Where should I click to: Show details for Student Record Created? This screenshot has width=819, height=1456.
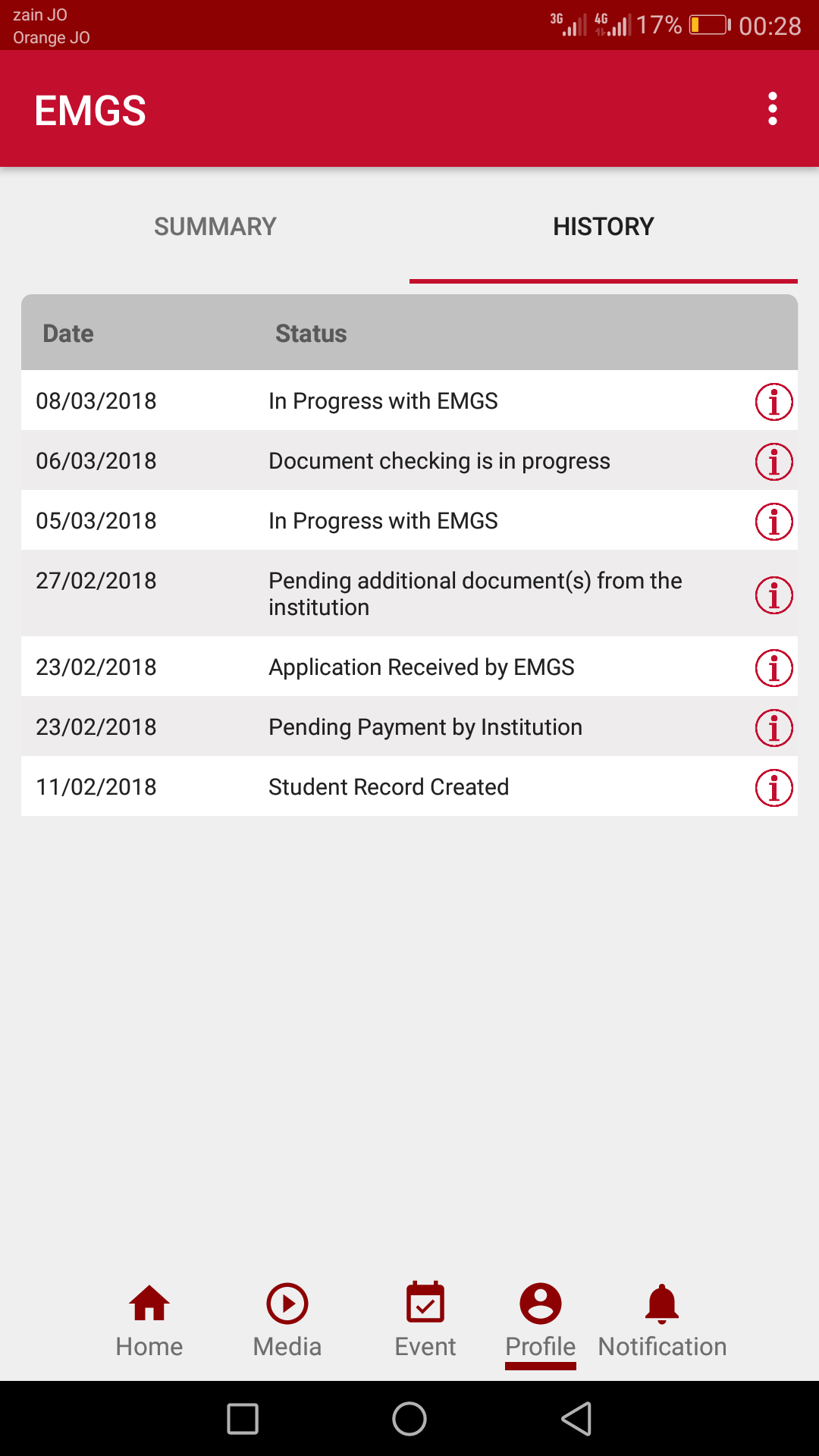coord(773,787)
